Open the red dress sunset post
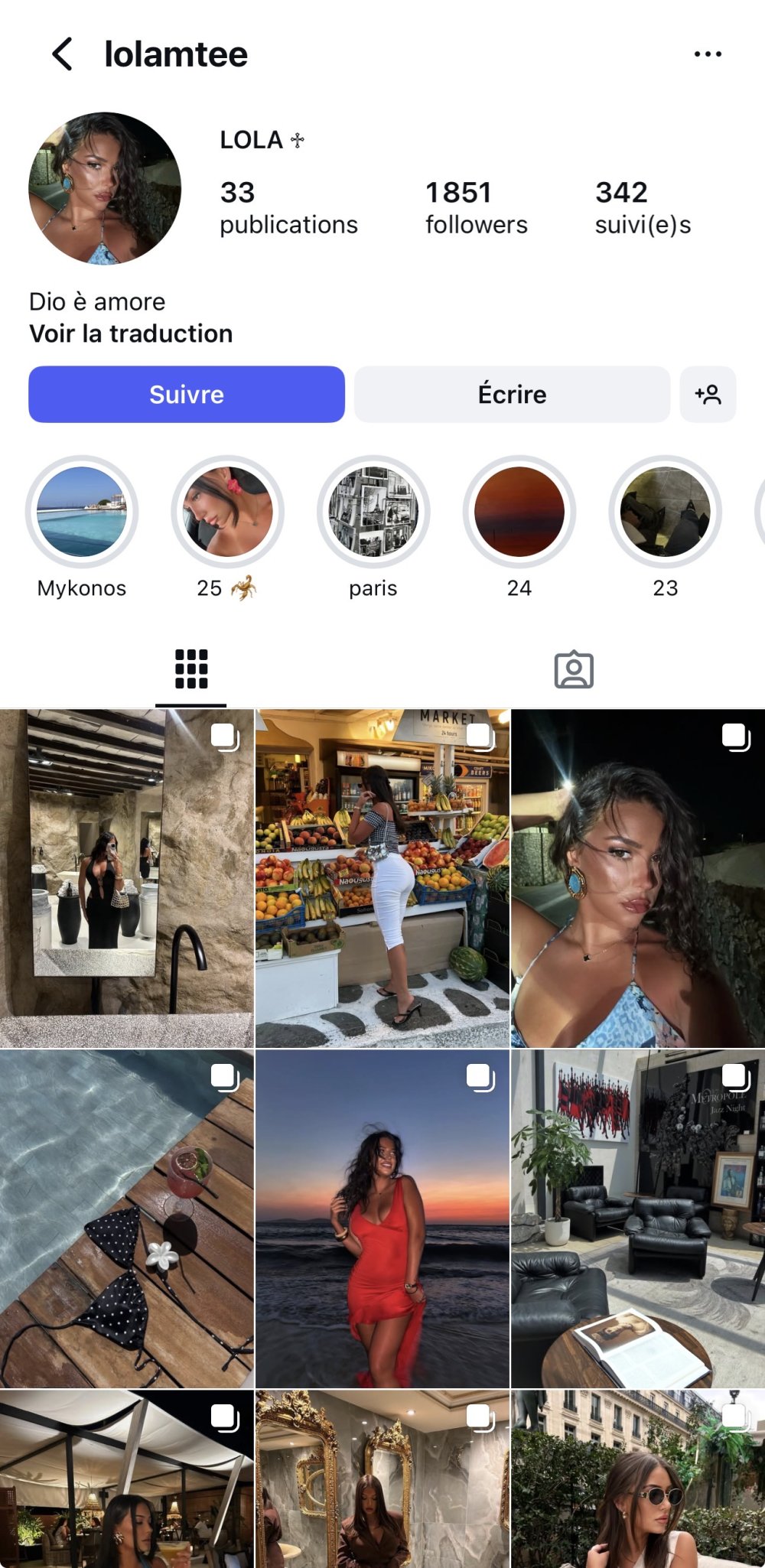 tap(382, 1218)
